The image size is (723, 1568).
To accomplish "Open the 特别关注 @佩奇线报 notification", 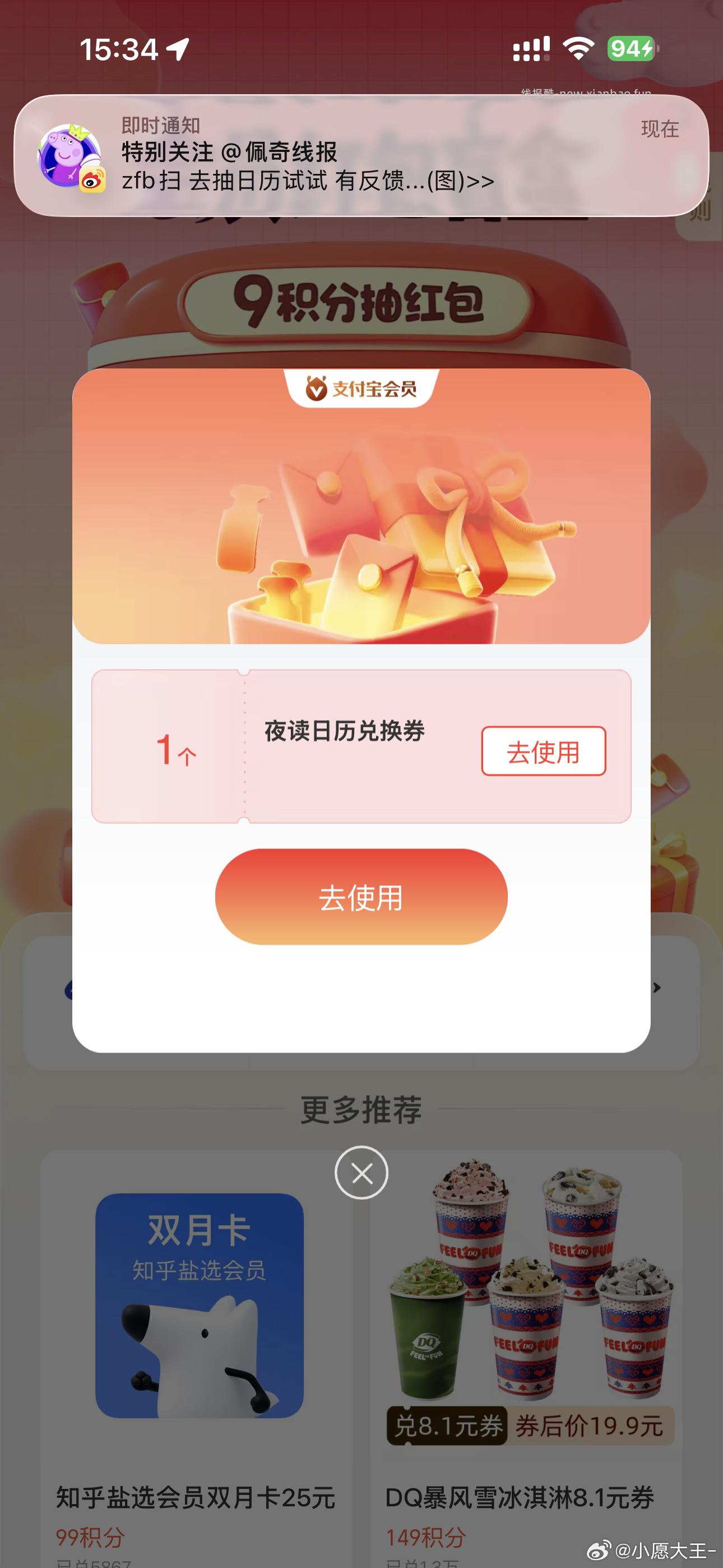I will [x=361, y=156].
